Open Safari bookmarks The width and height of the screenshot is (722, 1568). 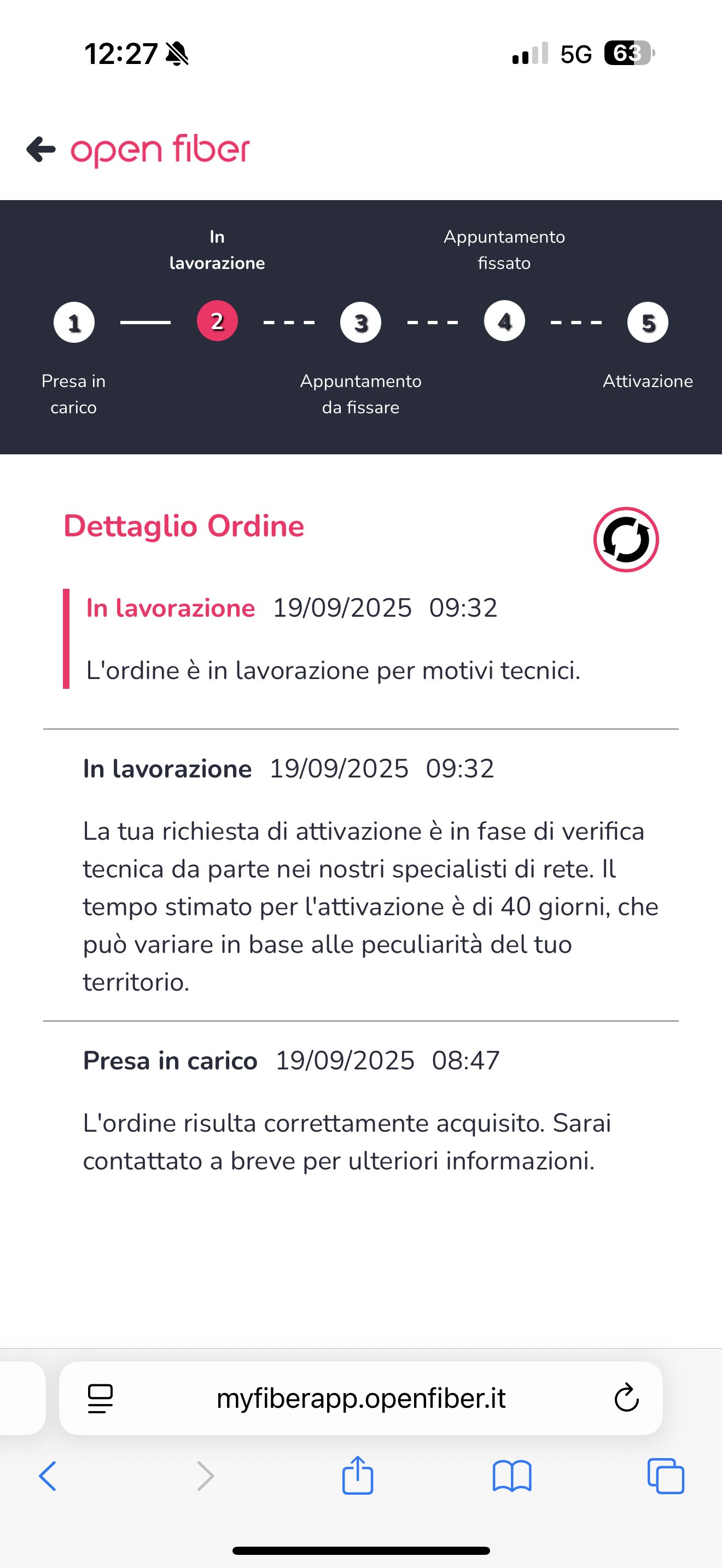pyautogui.click(x=511, y=1476)
